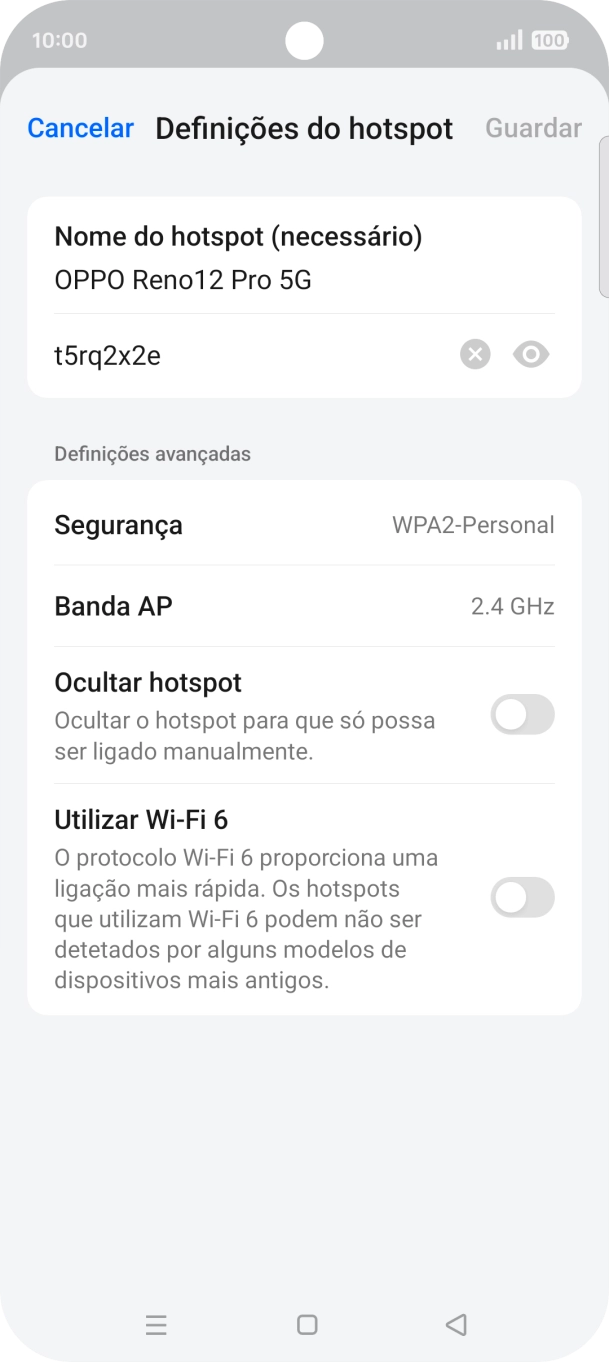The width and height of the screenshot is (609, 1362).
Task: Clear the hotspot password text
Action: pyautogui.click(x=475, y=354)
